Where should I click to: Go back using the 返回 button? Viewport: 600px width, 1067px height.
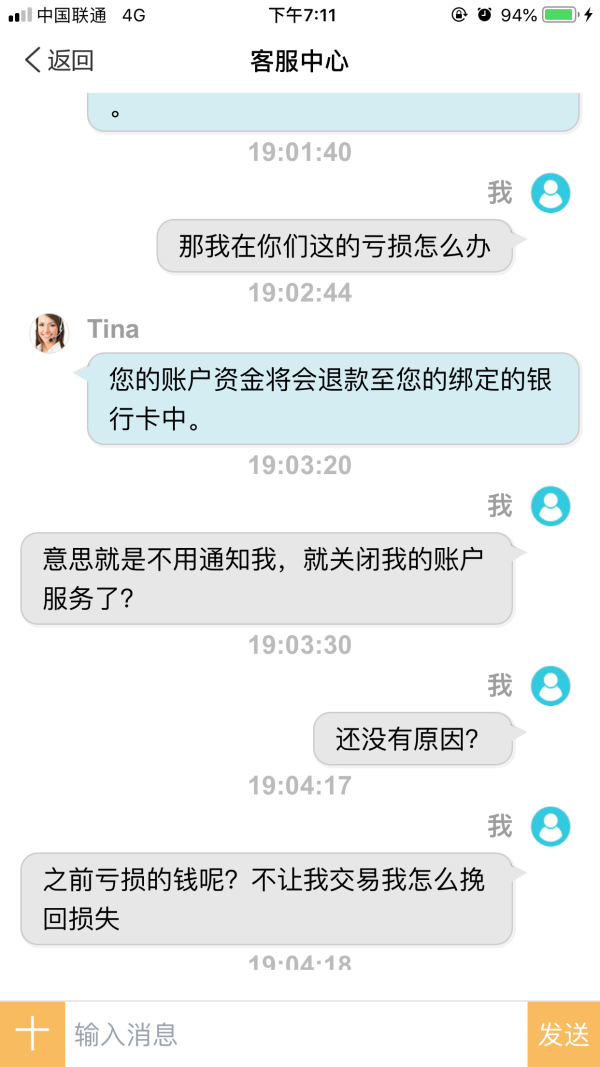point(58,60)
